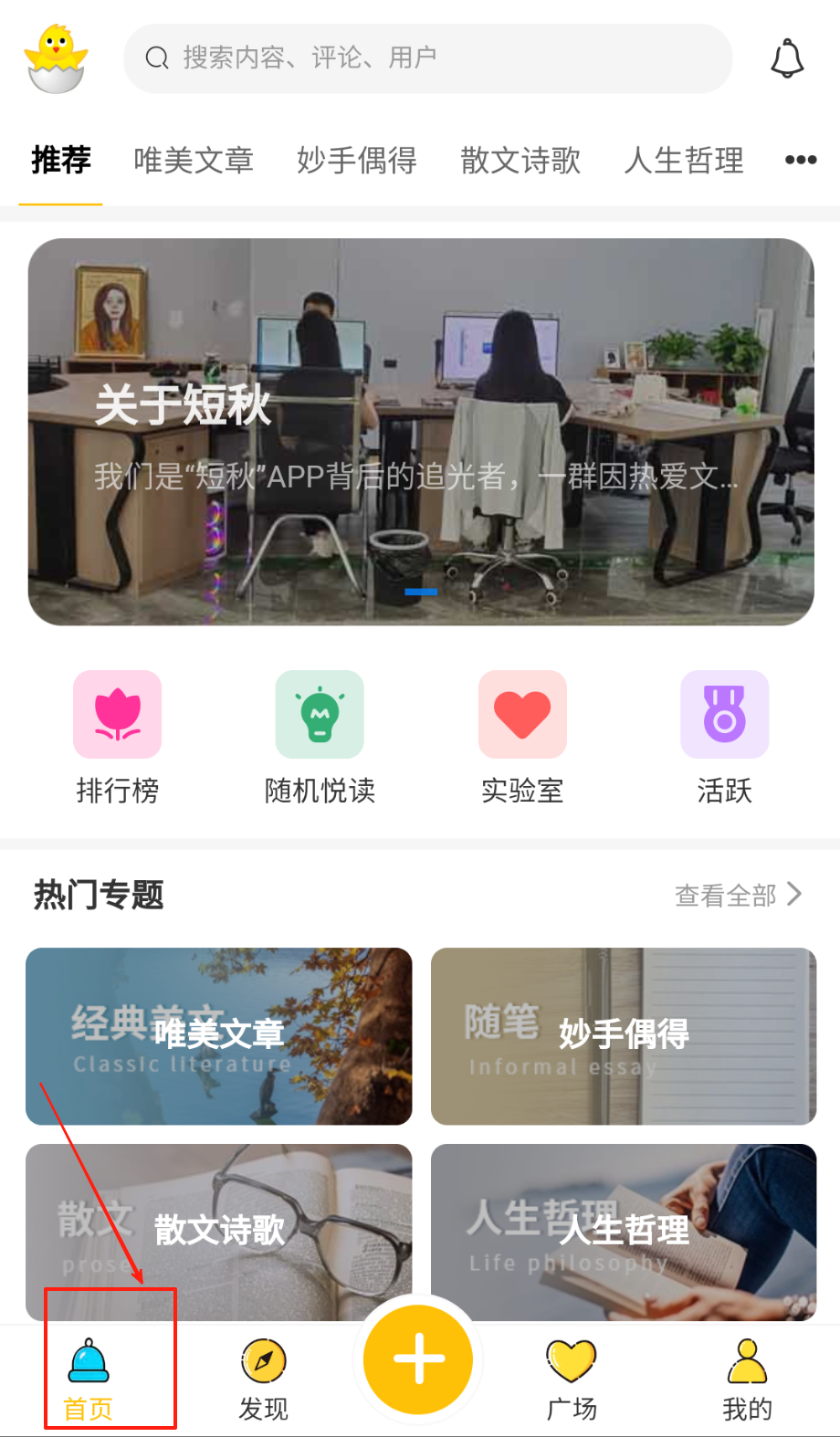
Task: View all hot topics via 查看全部
Action: (738, 895)
